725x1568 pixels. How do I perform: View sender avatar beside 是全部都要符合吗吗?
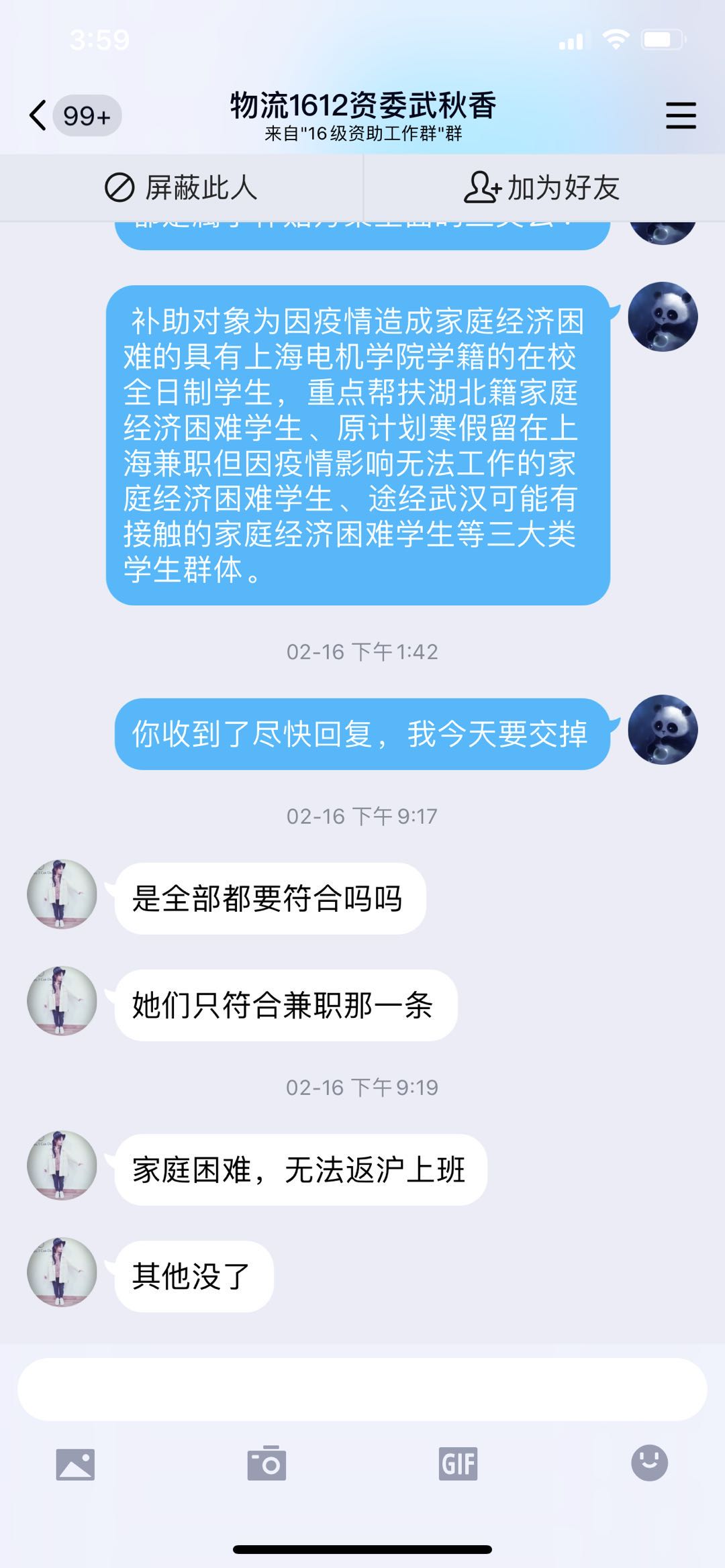62,894
